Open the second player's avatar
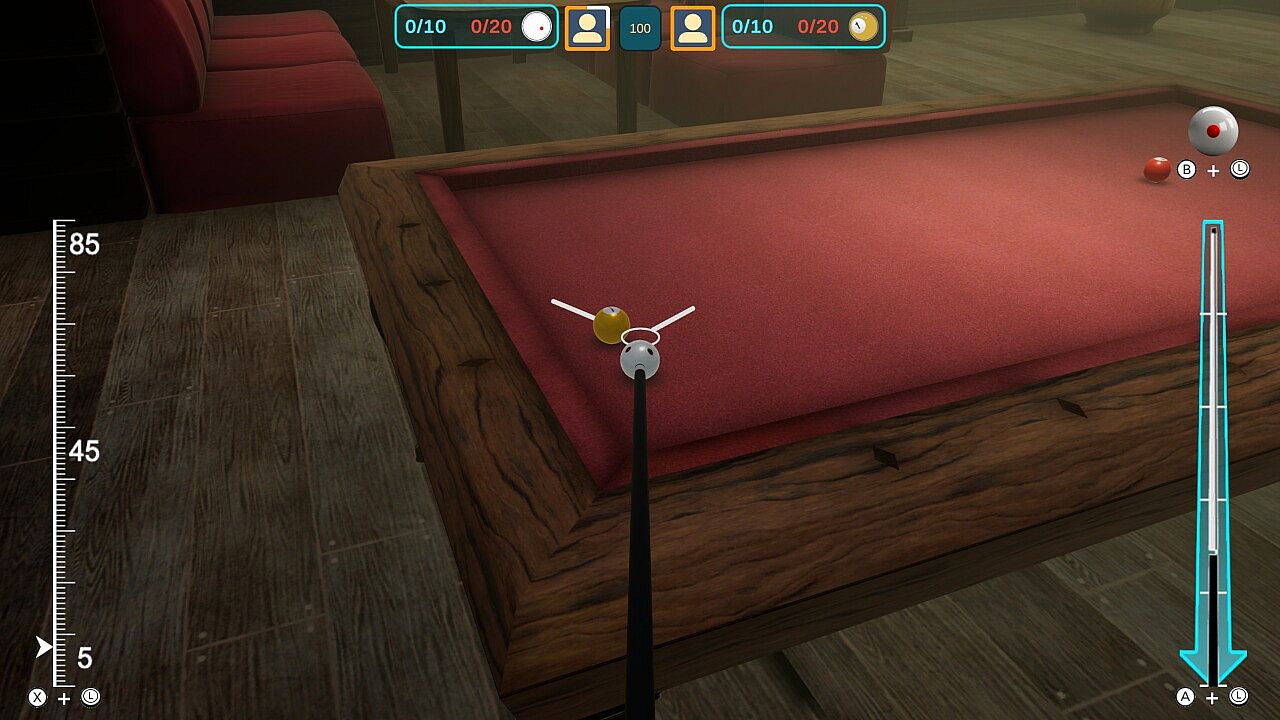Image resolution: width=1280 pixels, height=720 pixels. click(693, 28)
